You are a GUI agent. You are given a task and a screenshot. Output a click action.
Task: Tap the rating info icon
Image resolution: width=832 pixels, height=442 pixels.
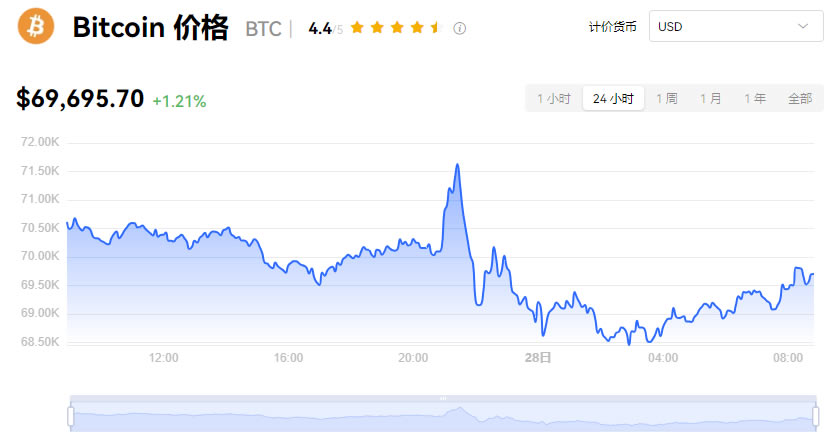[x=460, y=28]
